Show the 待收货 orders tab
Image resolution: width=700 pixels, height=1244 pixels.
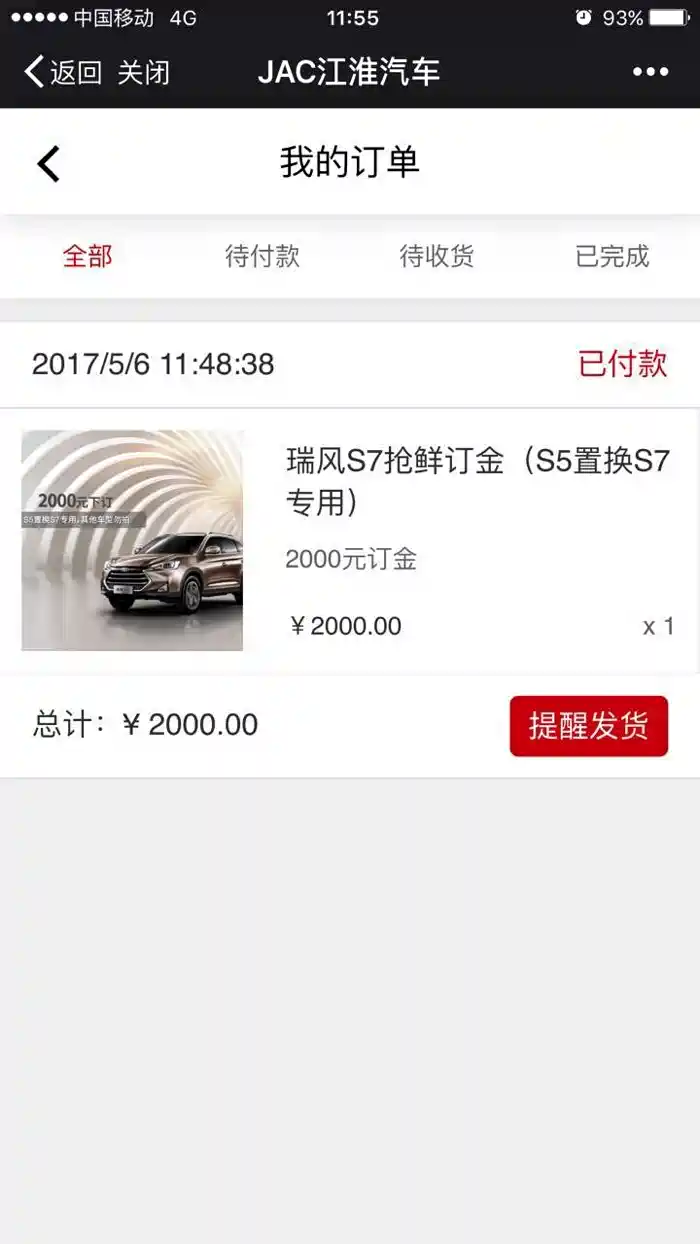pos(437,256)
